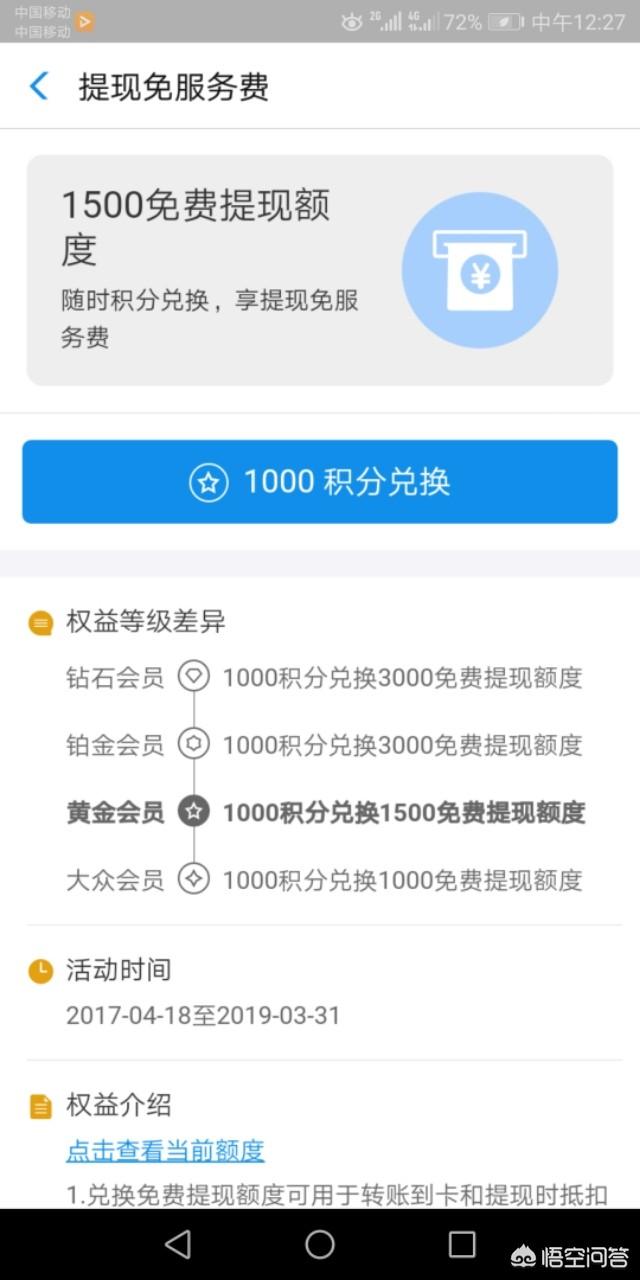Go to the system home screen
The height and width of the screenshot is (1280, 640).
[320, 1244]
